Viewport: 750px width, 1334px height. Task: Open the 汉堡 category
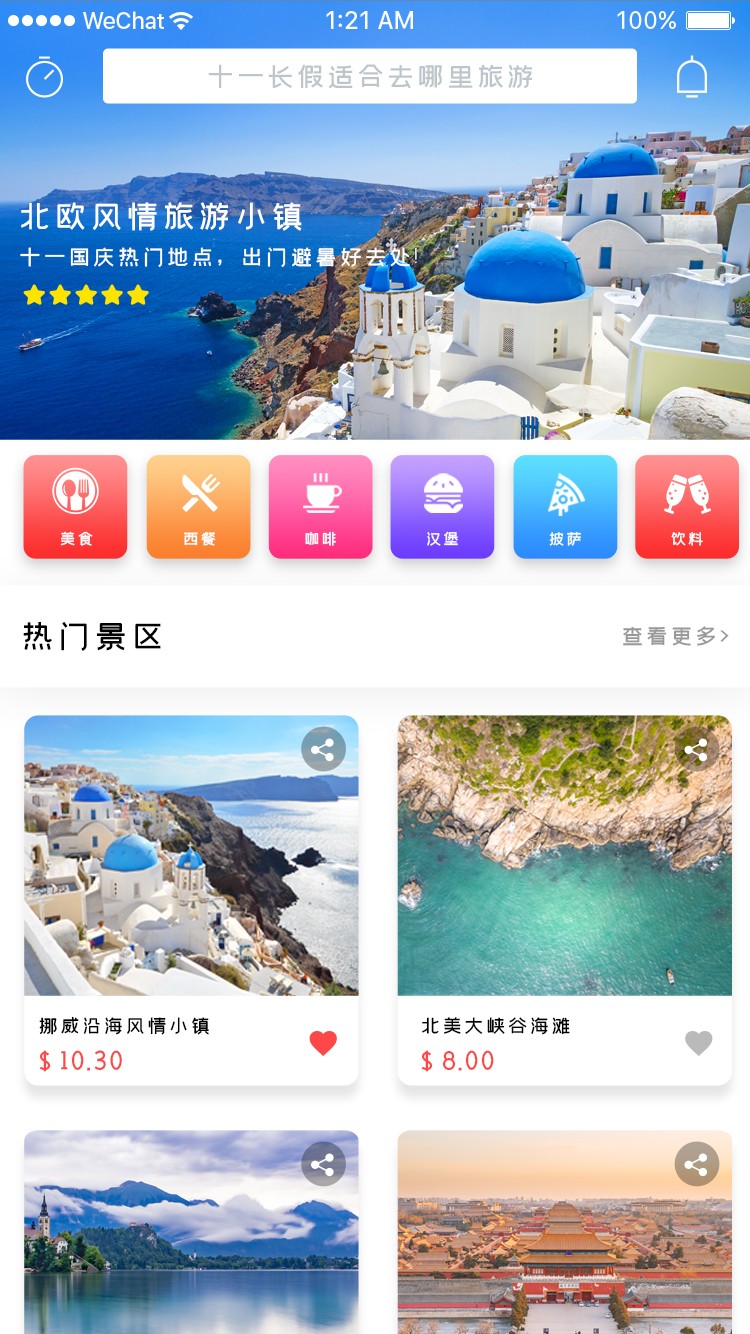click(x=442, y=506)
